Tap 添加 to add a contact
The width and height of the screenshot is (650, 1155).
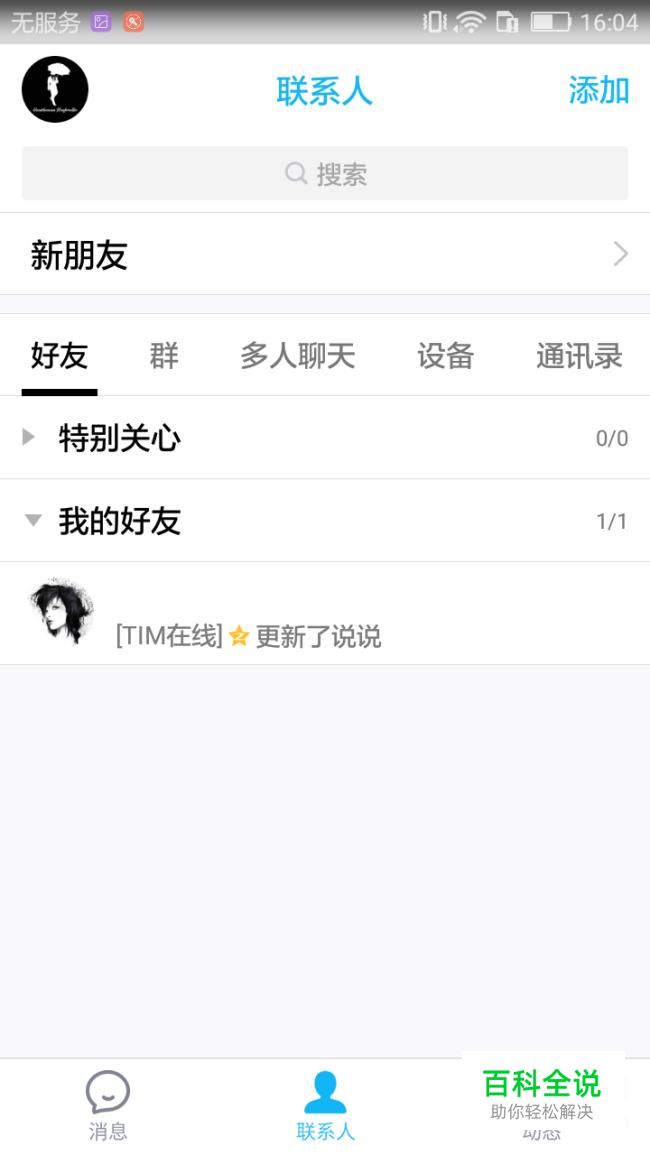coord(598,90)
